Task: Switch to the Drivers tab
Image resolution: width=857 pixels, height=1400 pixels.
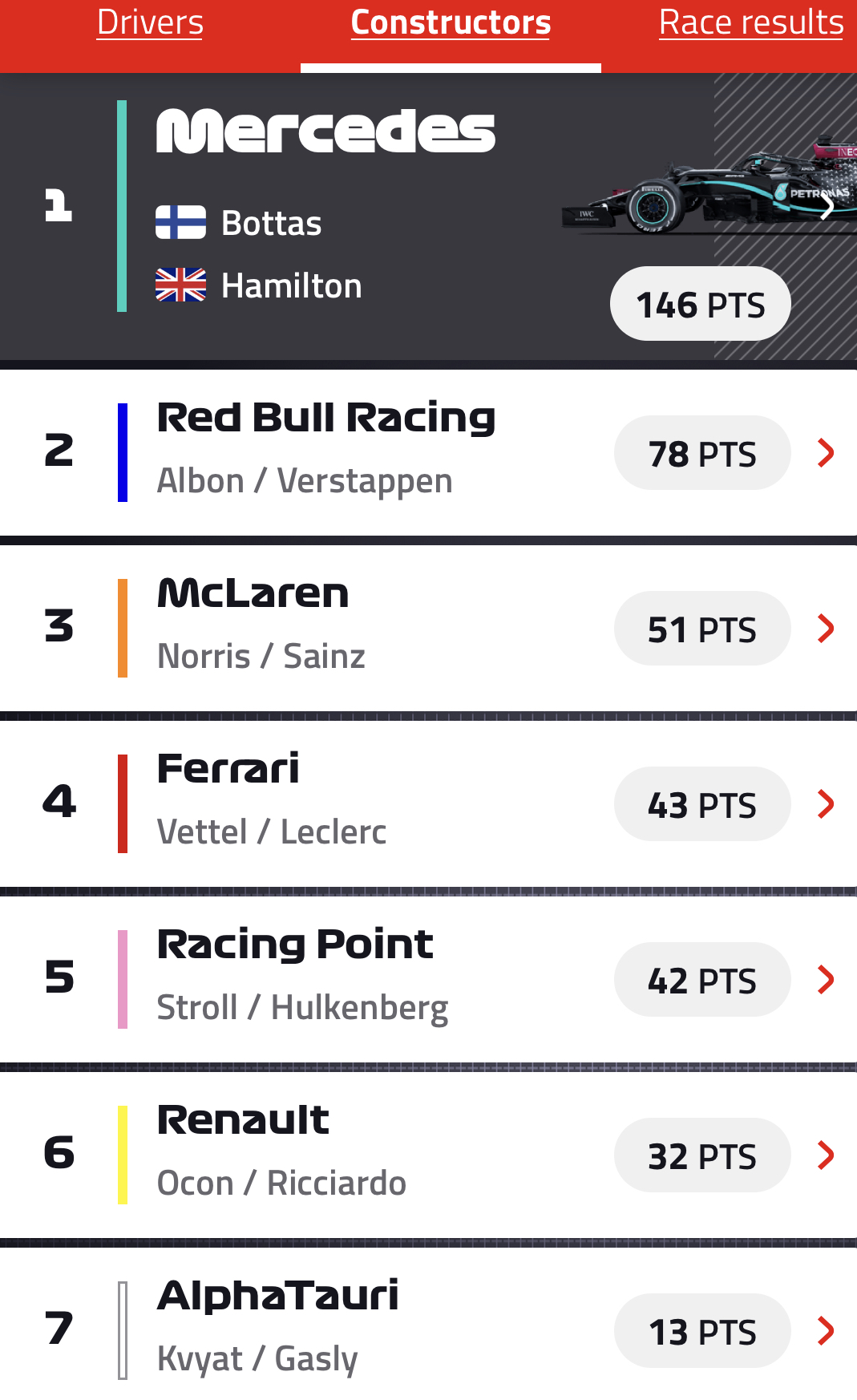Action: coord(150,22)
